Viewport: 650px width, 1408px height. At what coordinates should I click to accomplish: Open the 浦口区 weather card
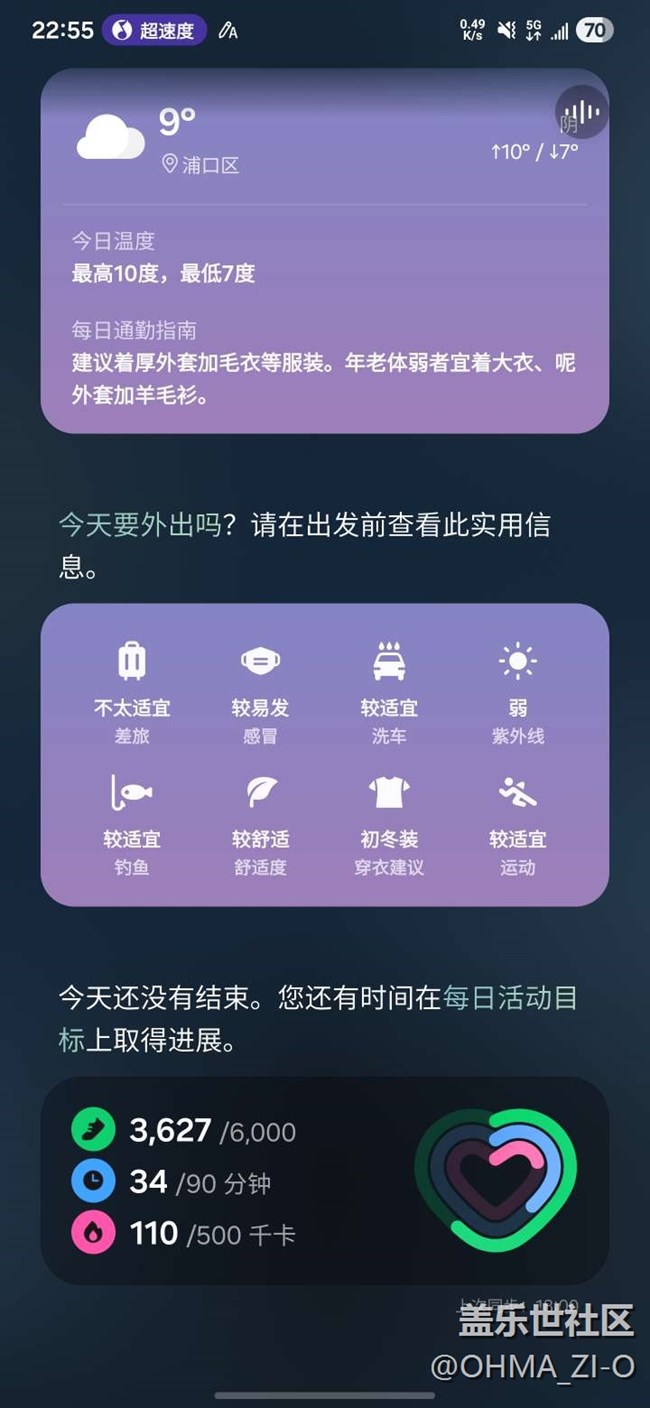pos(324,250)
